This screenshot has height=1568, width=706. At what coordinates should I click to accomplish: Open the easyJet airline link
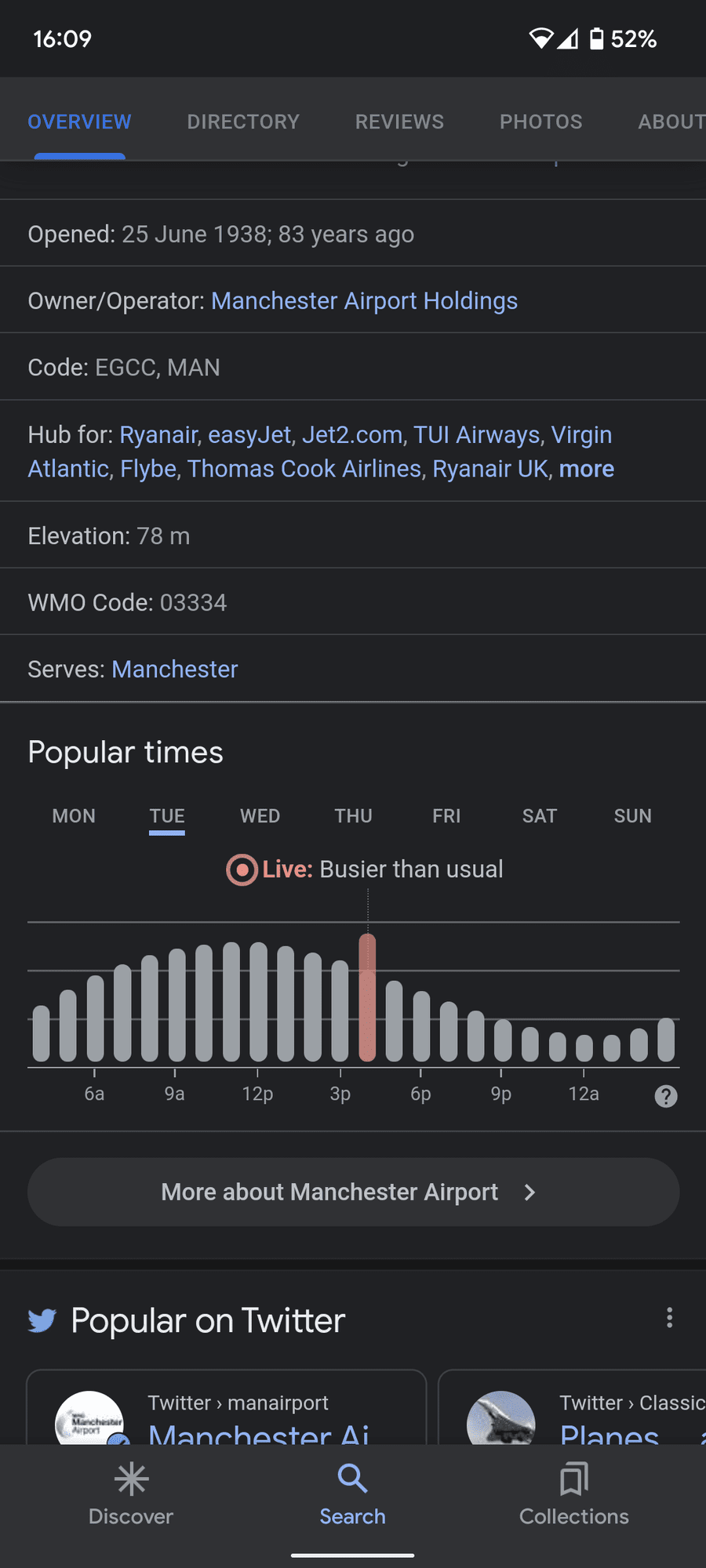(249, 435)
